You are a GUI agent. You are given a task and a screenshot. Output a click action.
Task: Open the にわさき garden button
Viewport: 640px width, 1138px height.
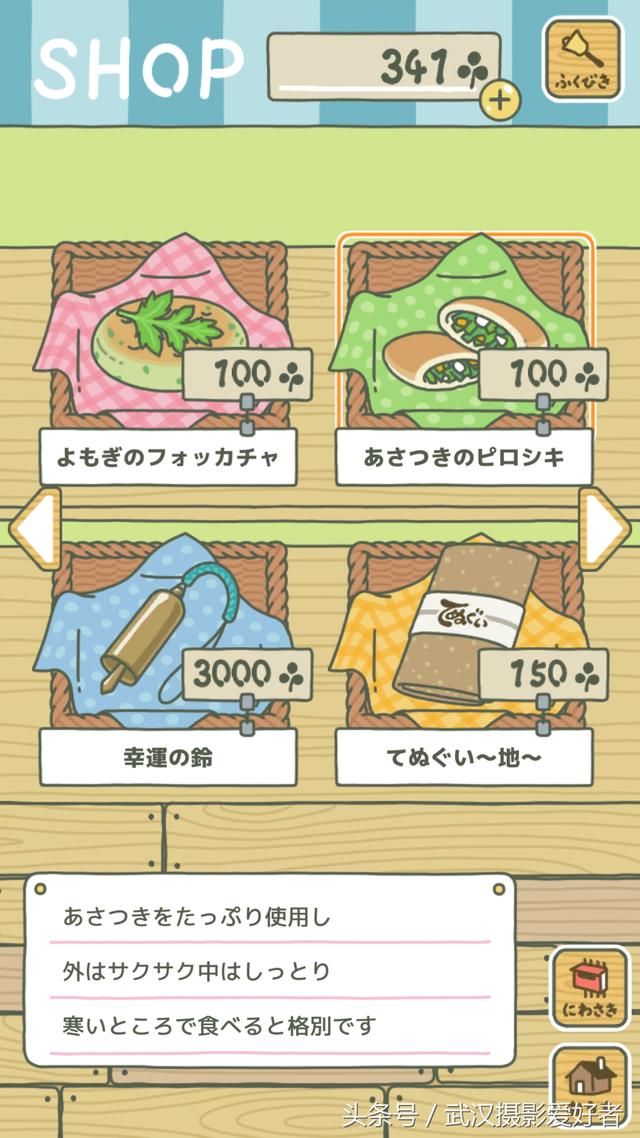589,988
